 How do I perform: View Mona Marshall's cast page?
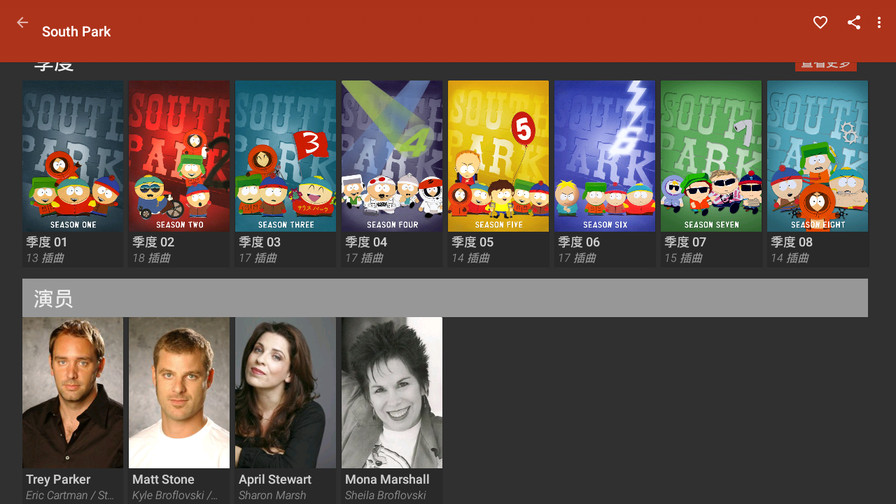pyautogui.click(x=392, y=393)
